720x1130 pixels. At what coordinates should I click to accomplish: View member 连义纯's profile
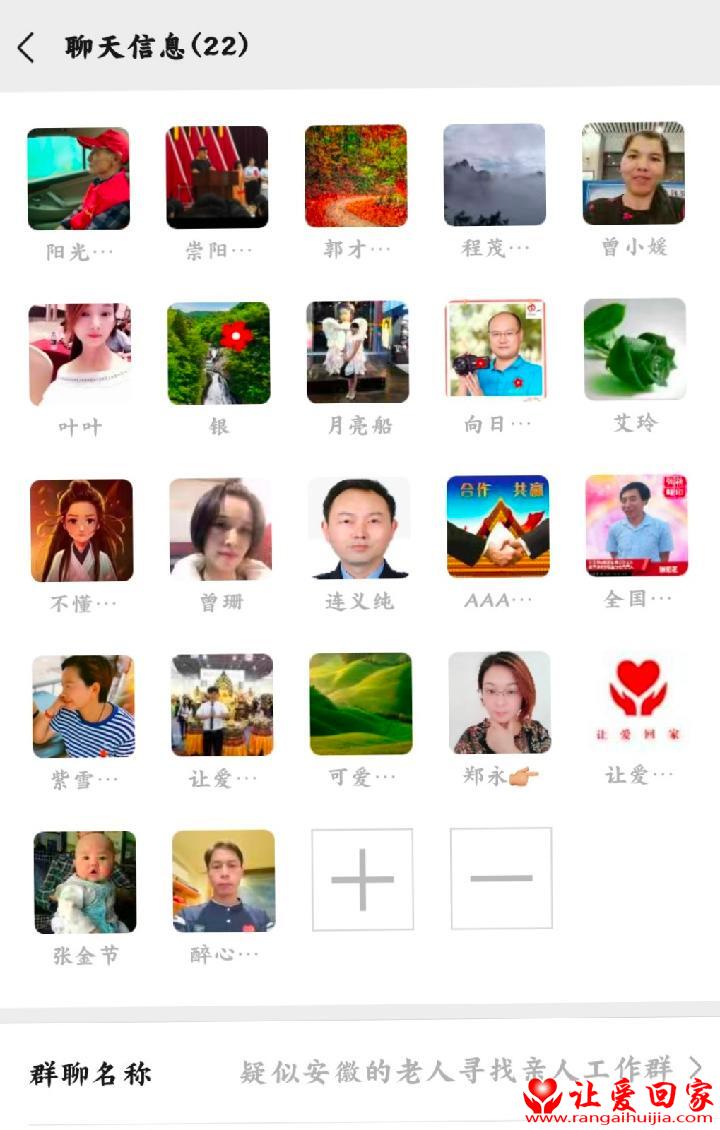click(359, 528)
